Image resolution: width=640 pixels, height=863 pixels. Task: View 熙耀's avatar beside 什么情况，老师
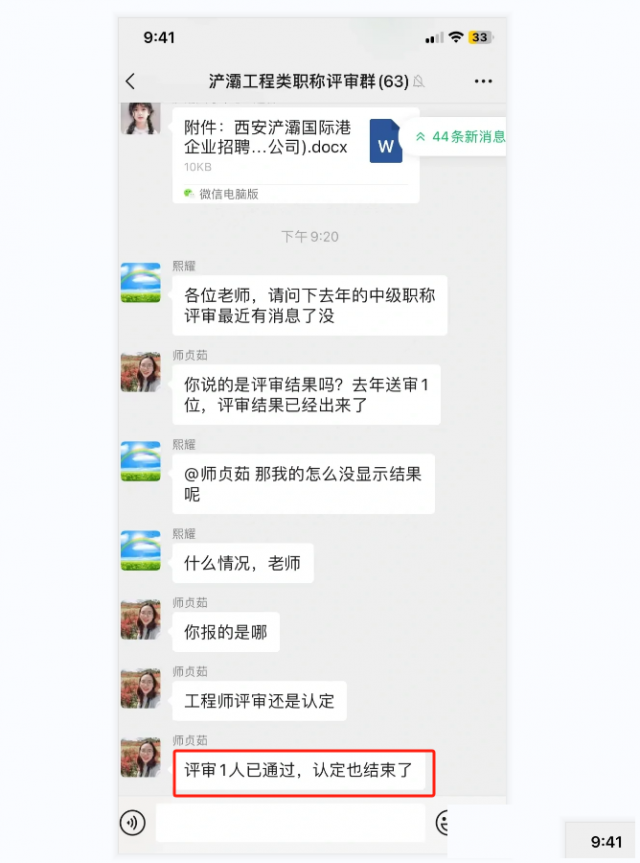140,552
